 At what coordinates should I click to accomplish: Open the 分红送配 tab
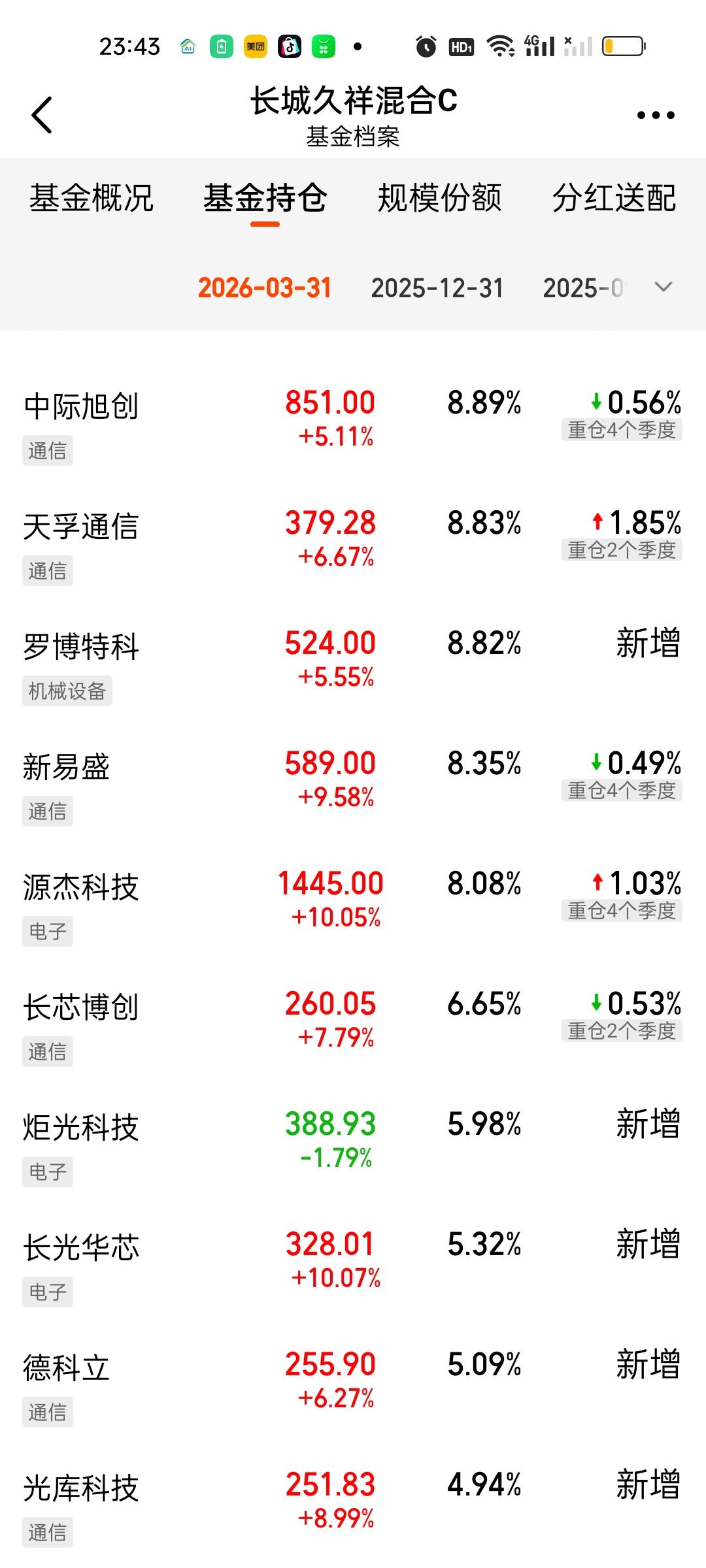[x=614, y=198]
